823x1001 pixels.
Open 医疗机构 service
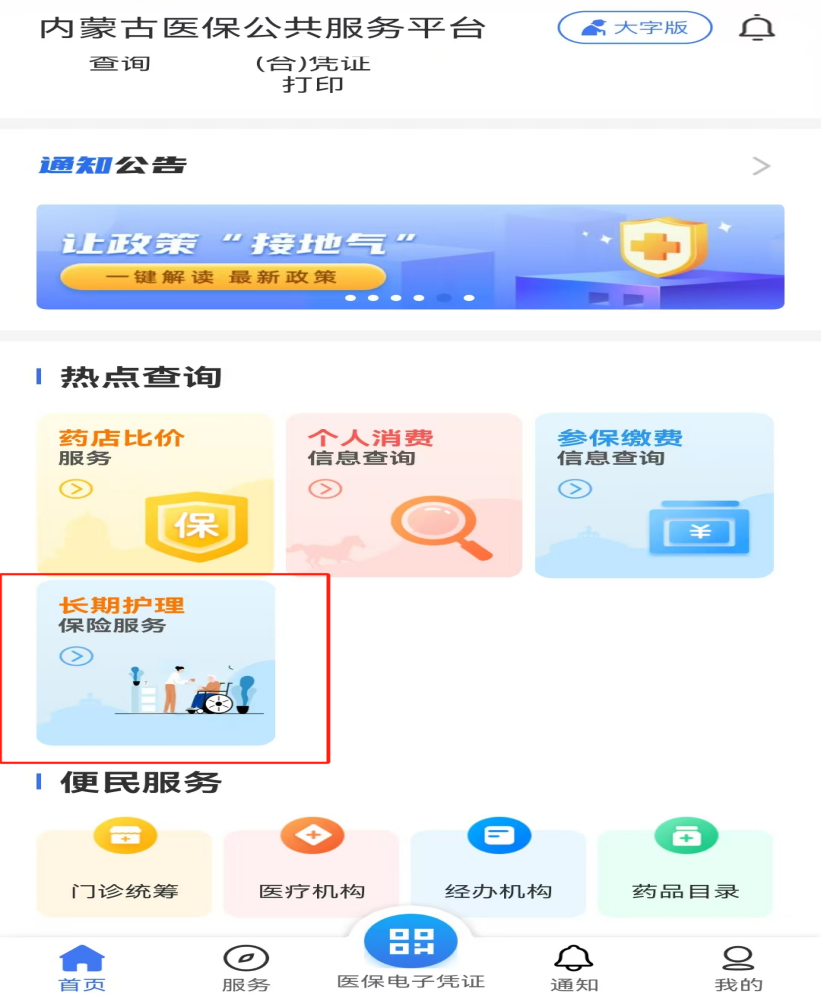(311, 872)
